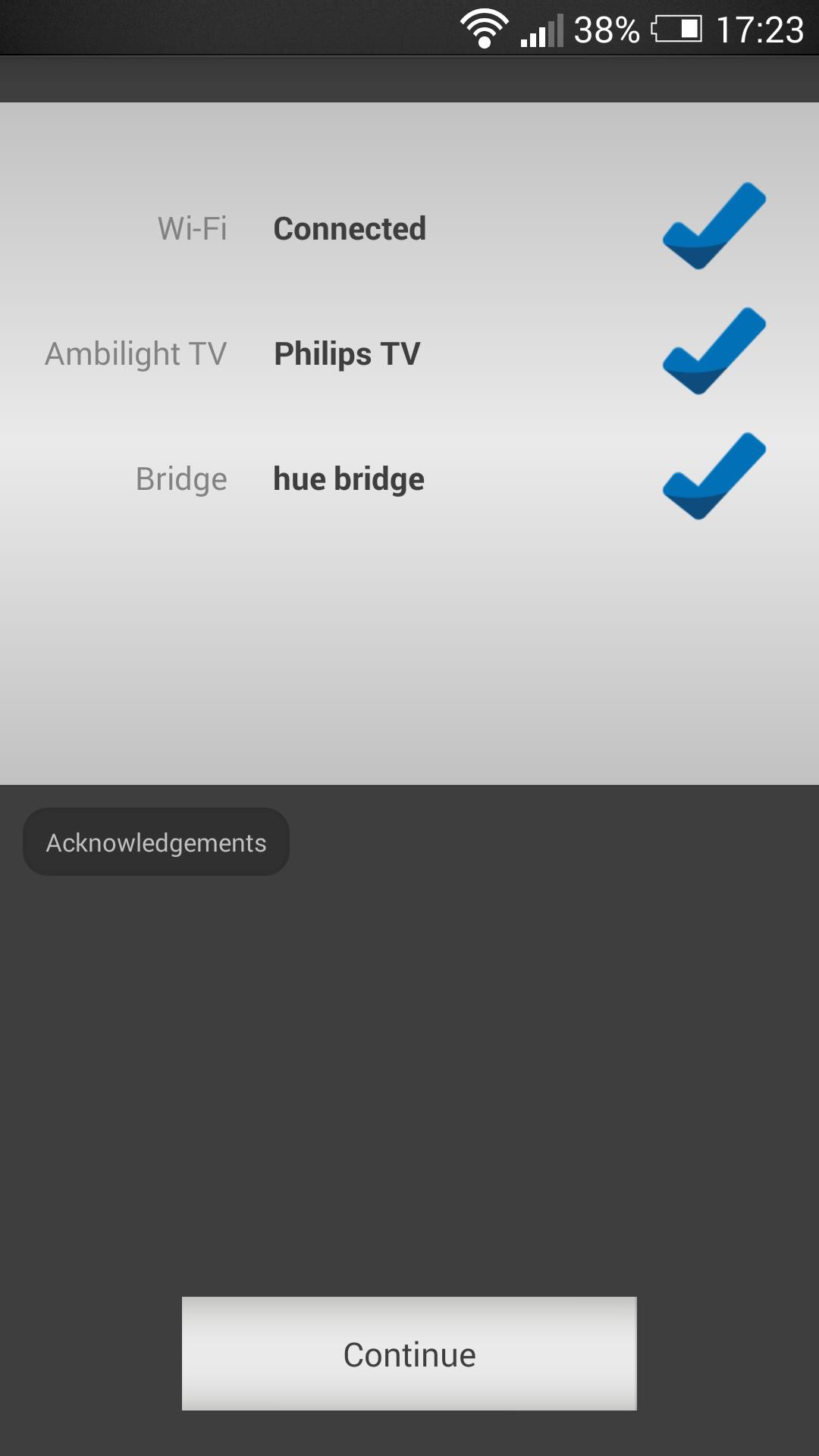This screenshot has height=1456, width=819.
Task: Open the Acknowledgements screen
Action: (155, 842)
